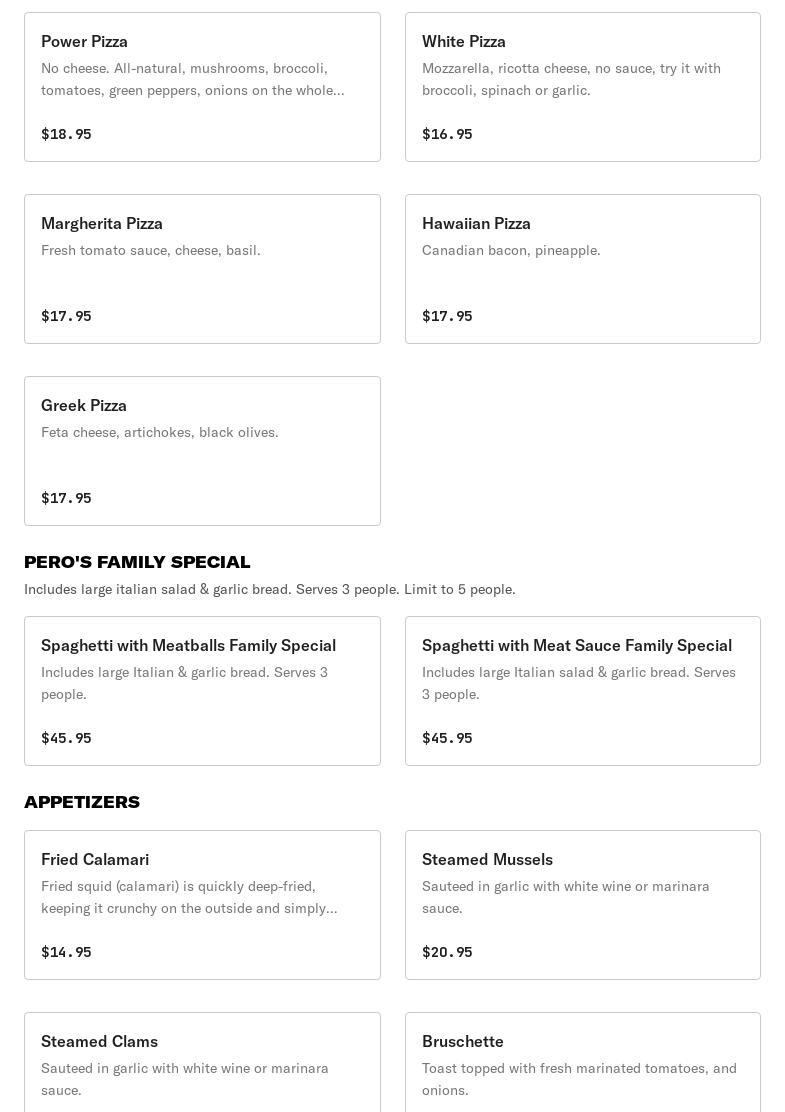The height and width of the screenshot is (1112, 785).
Task: Open the Steamed Mussels item
Action: [582, 905]
